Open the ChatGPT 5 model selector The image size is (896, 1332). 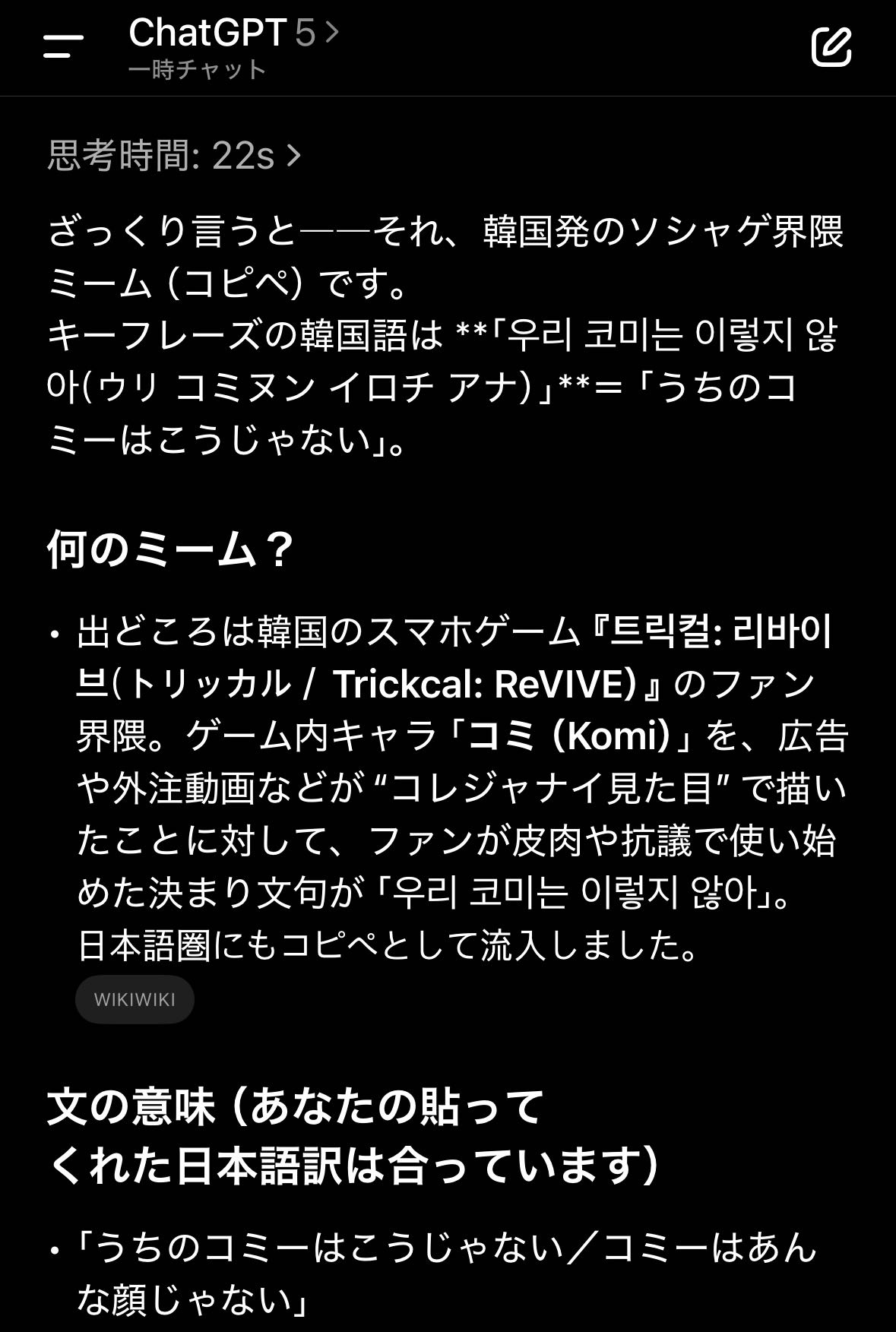click(233, 33)
